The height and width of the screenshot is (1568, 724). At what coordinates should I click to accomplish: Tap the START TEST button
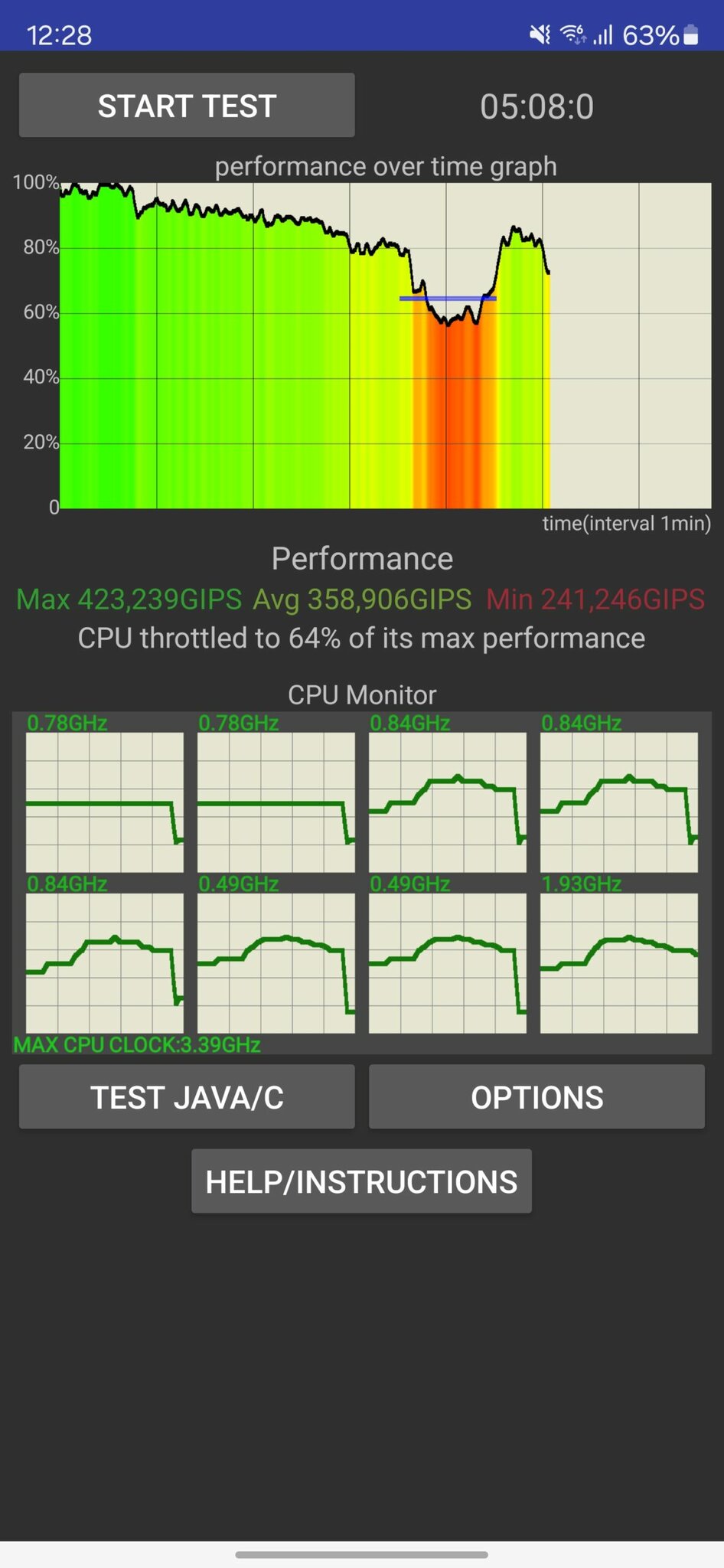point(187,106)
